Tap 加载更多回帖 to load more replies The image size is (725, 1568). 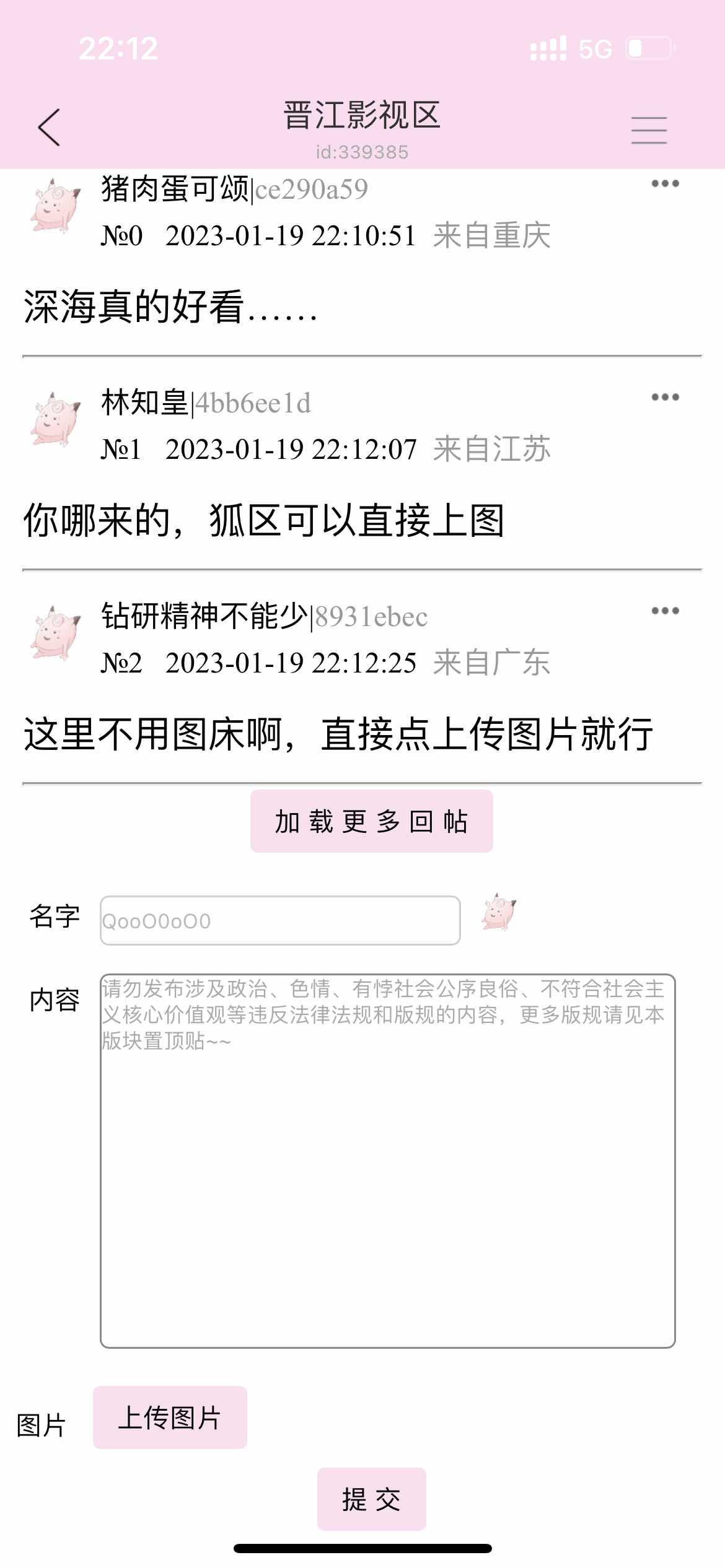coord(371,821)
